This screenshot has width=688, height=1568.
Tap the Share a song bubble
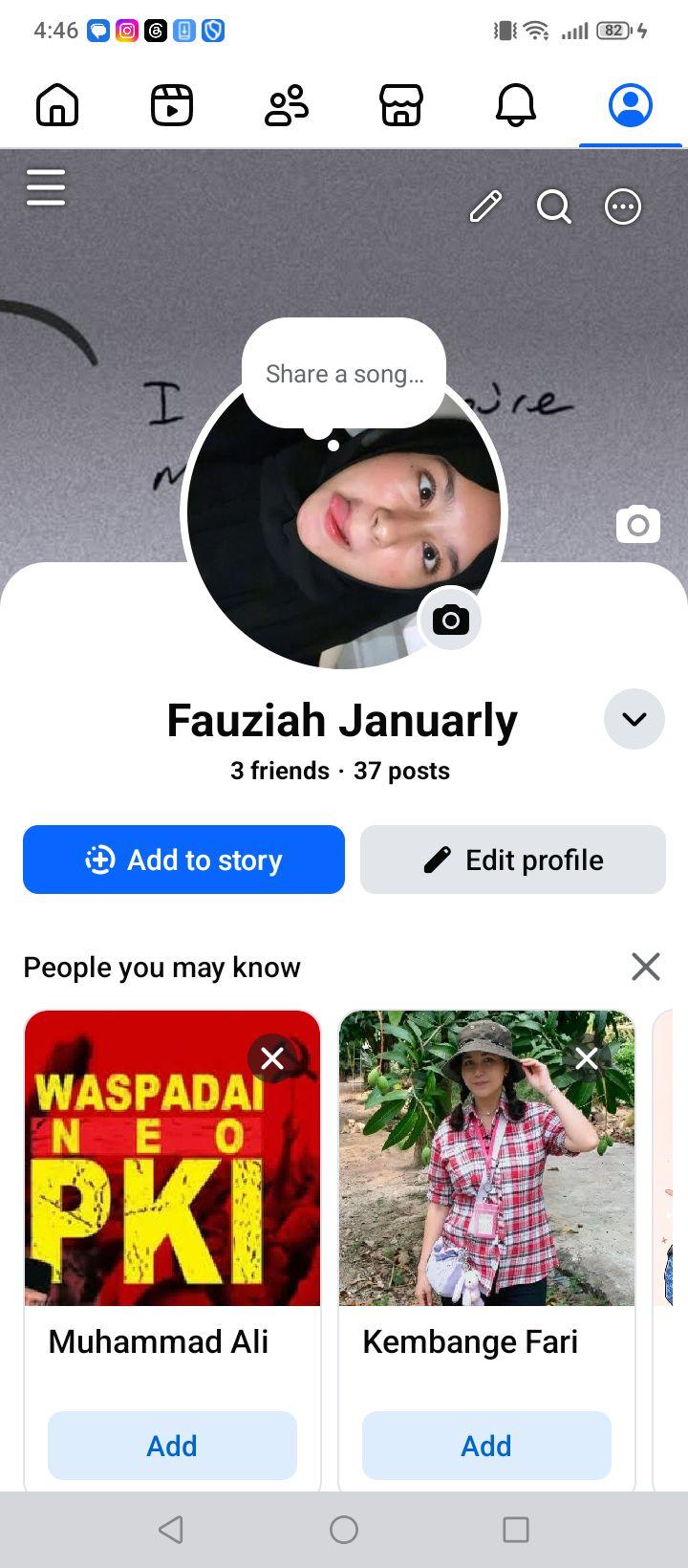(x=344, y=374)
